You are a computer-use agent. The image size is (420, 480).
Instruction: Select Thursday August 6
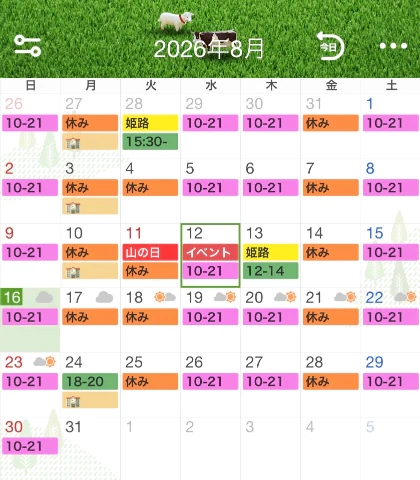pos(270,191)
